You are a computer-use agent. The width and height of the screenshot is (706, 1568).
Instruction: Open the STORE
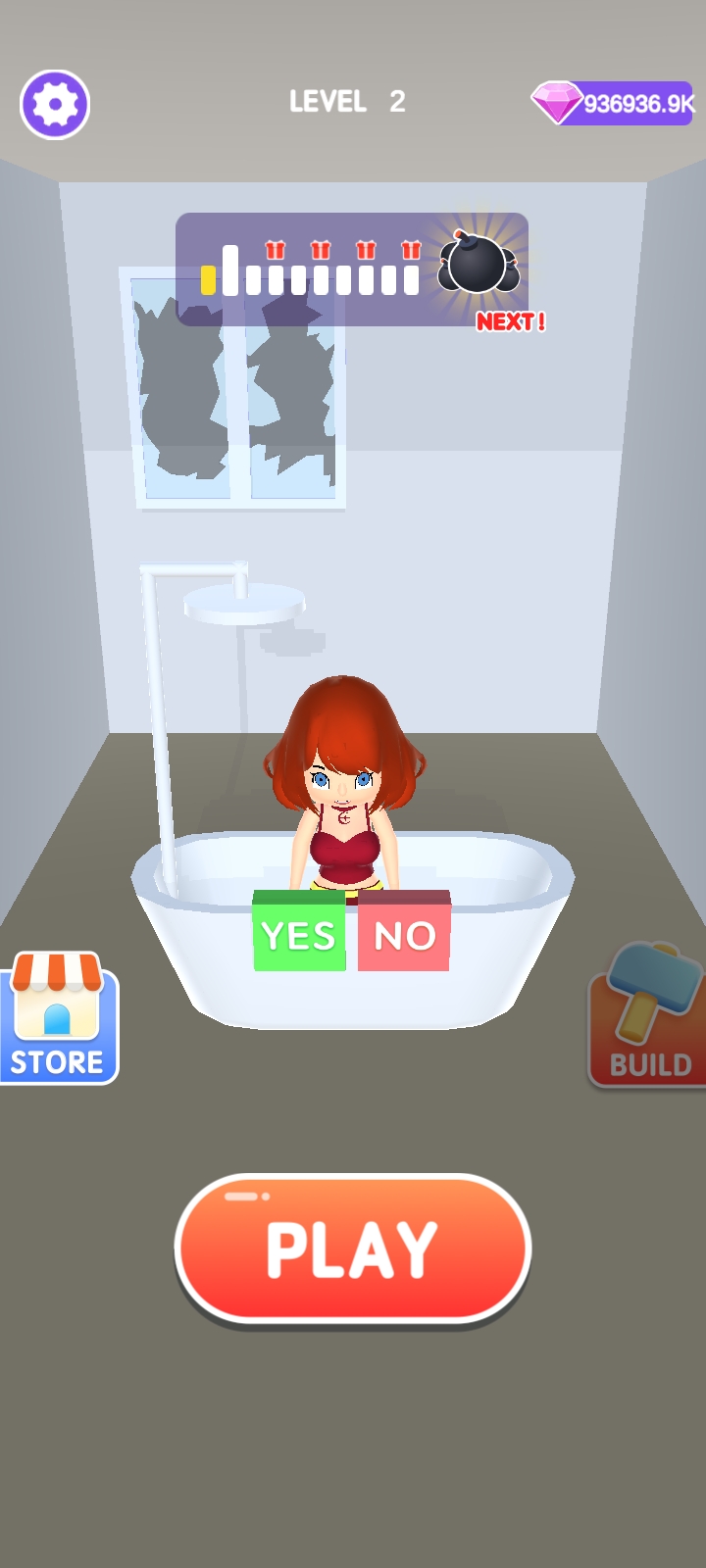click(x=58, y=1020)
